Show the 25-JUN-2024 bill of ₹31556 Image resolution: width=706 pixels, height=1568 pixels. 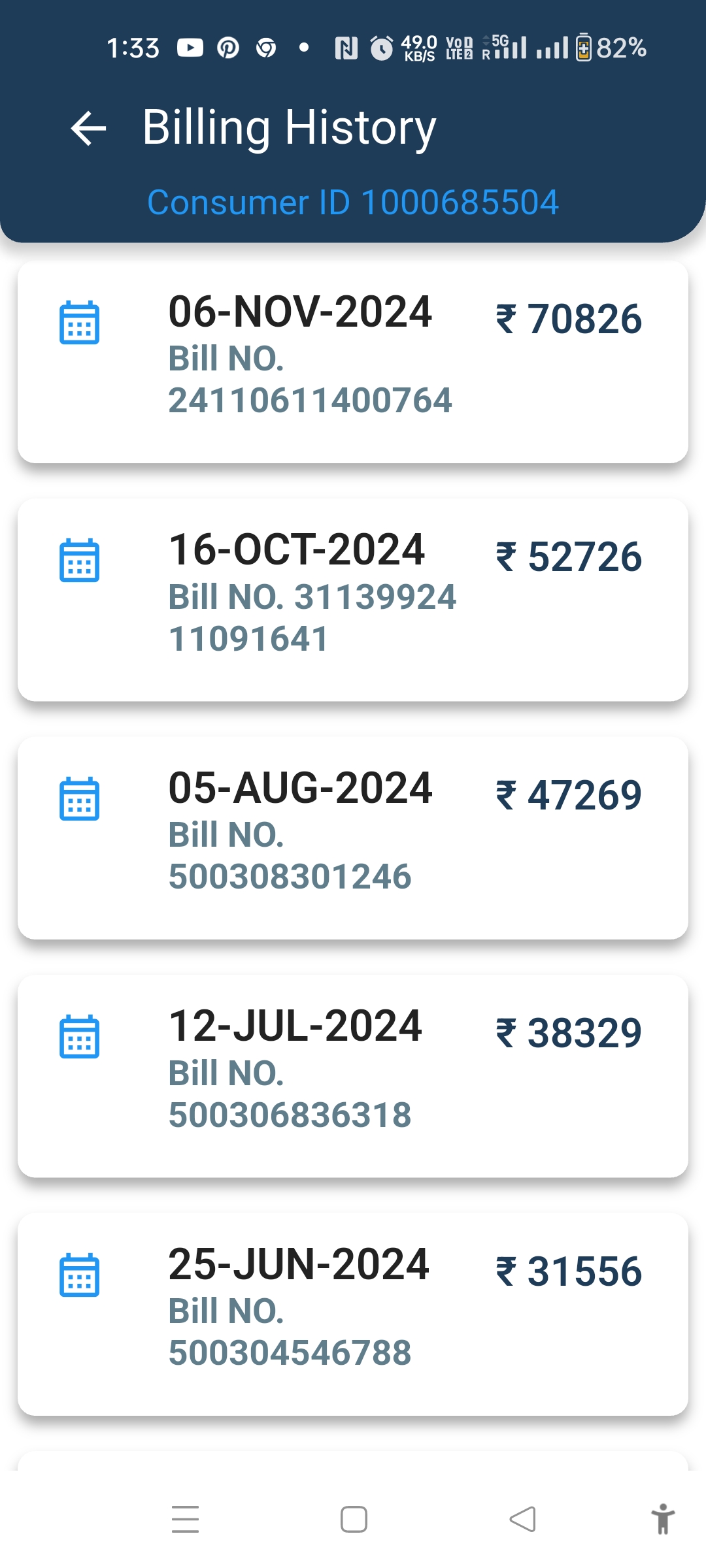click(x=353, y=1314)
